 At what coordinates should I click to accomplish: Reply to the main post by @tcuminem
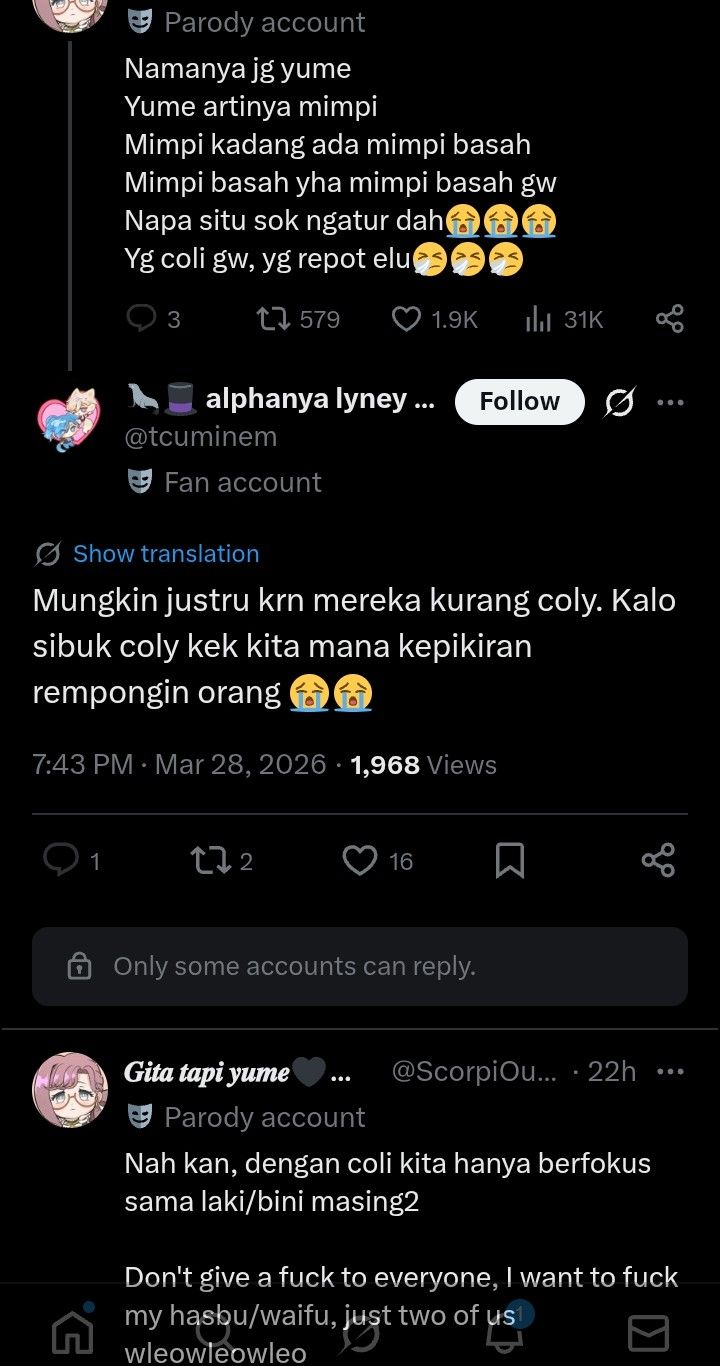[62, 860]
